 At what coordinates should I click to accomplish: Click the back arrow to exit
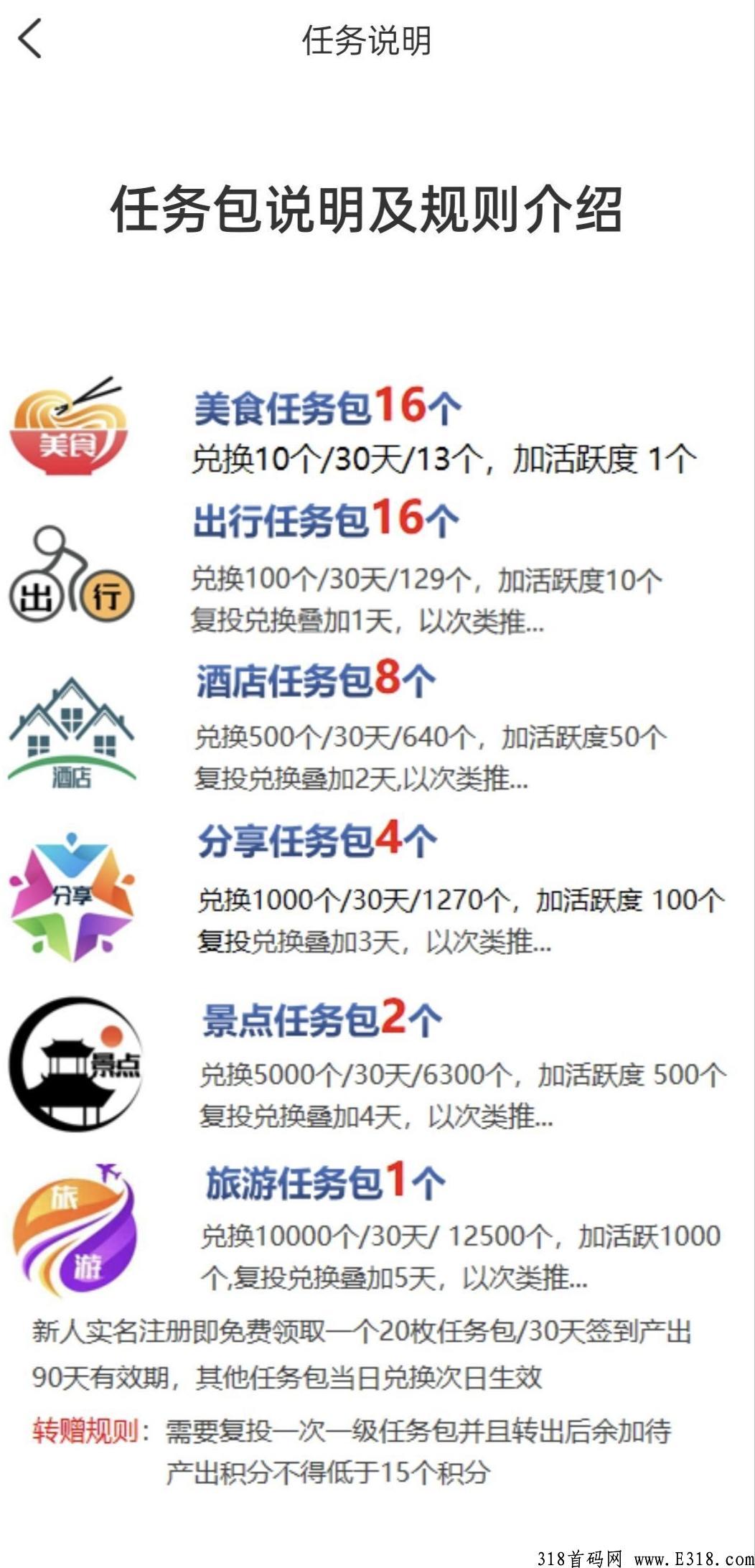[29, 39]
